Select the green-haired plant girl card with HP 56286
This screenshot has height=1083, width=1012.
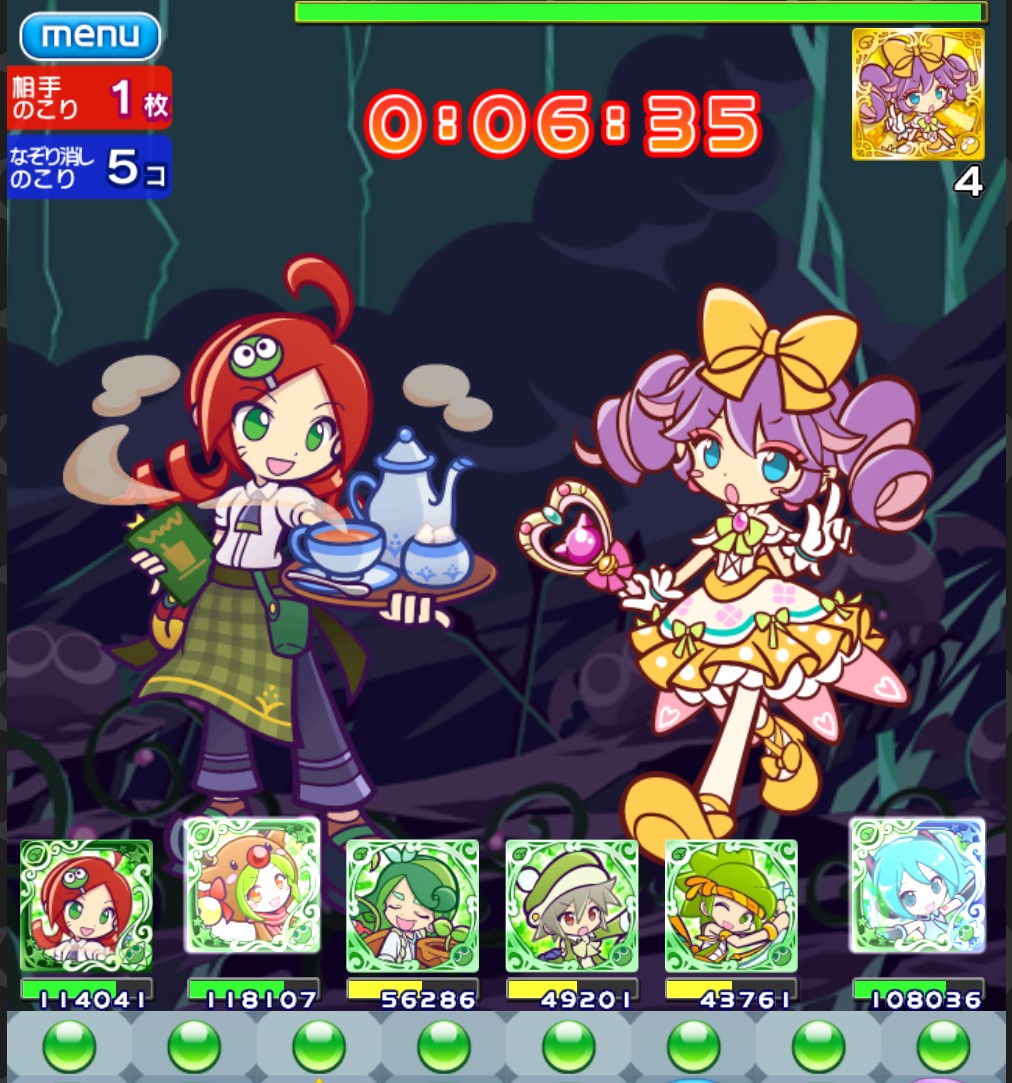tap(412, 906)
